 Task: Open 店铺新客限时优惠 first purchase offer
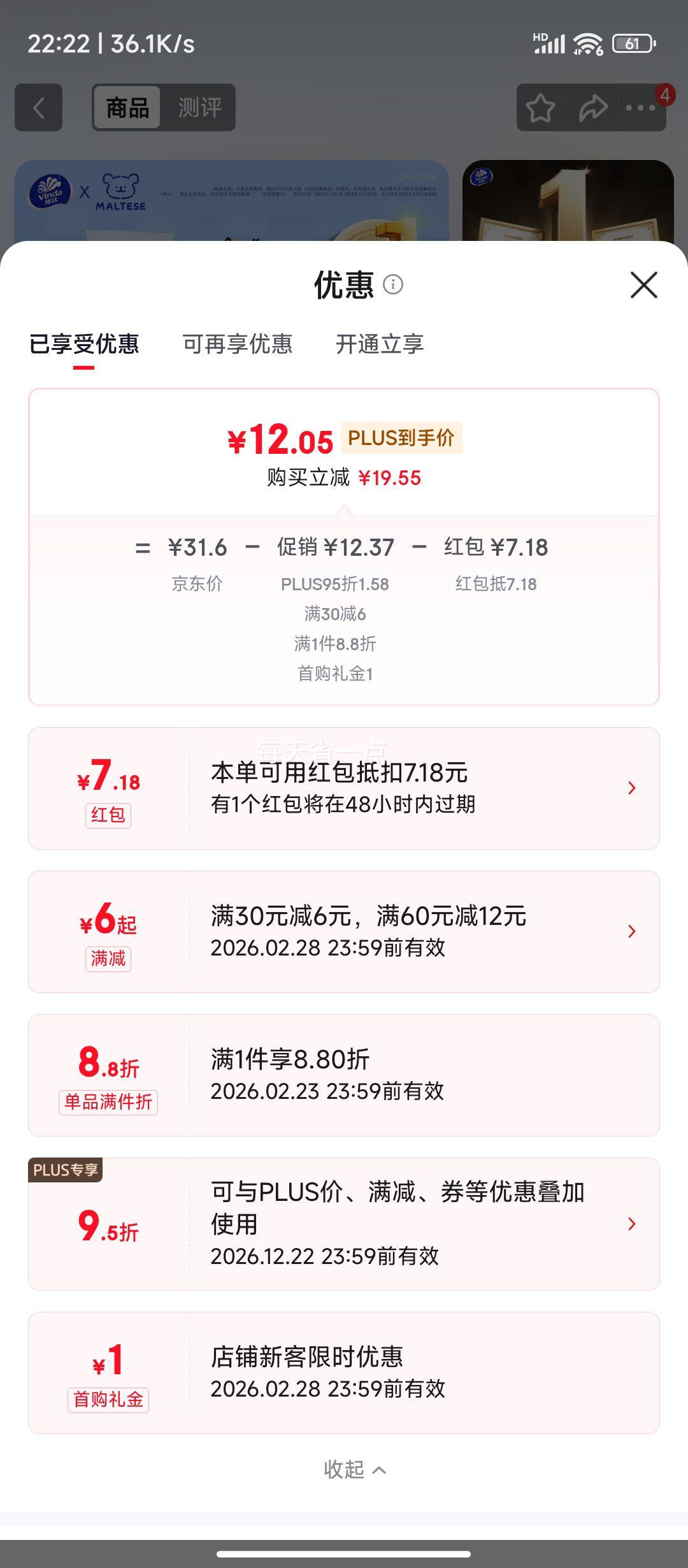[x=344, y=1364]
